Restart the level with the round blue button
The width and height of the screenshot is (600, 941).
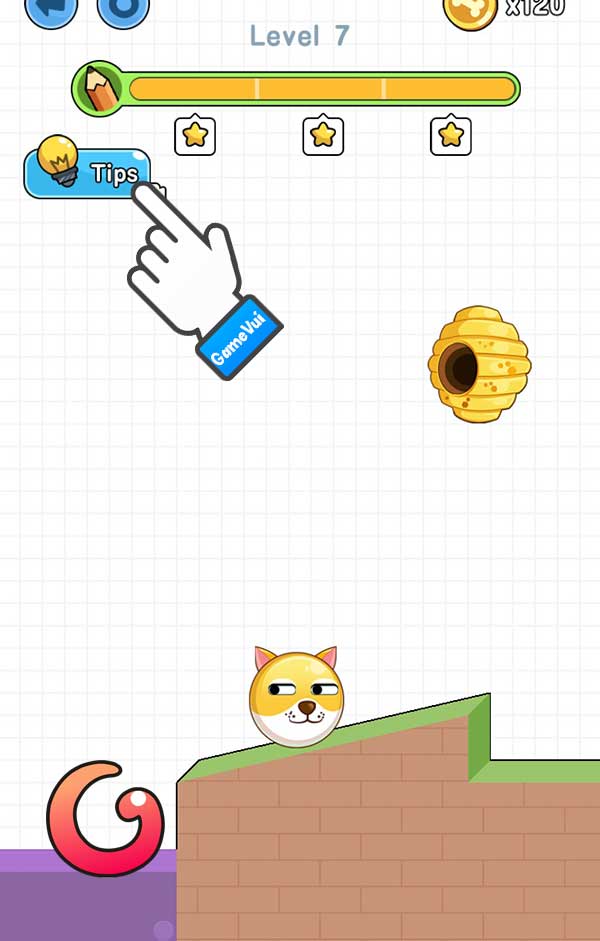(123, 10)
